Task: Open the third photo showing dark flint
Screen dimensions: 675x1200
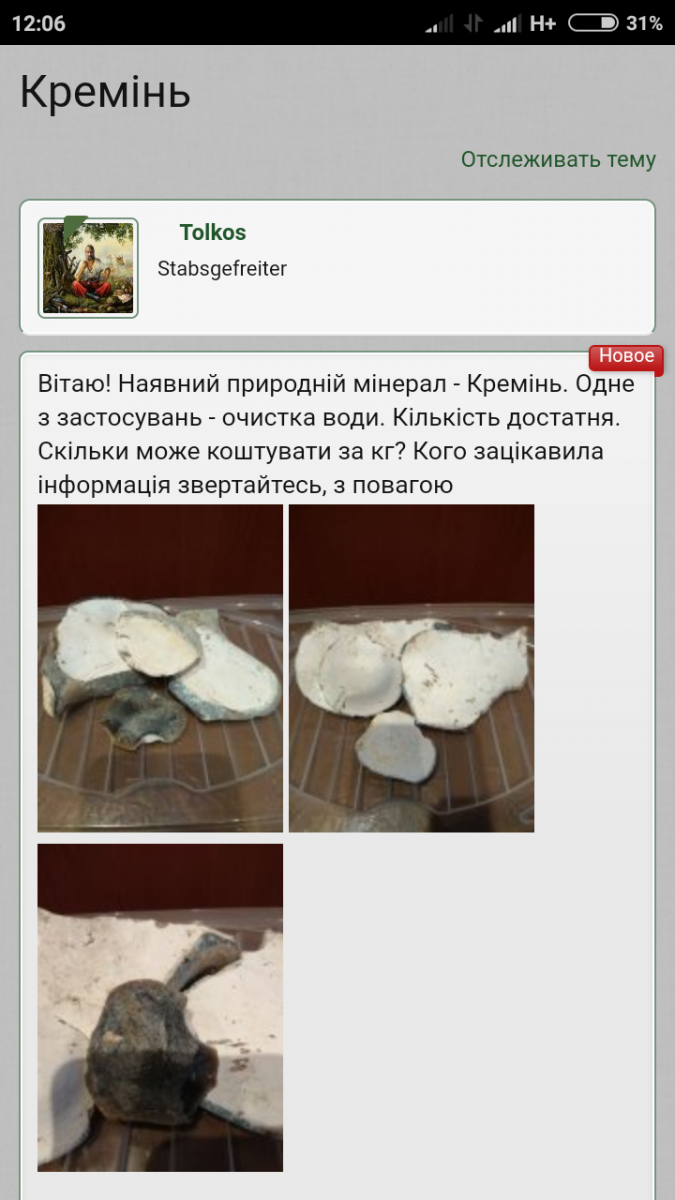Action: click(x=160, y=1007)
